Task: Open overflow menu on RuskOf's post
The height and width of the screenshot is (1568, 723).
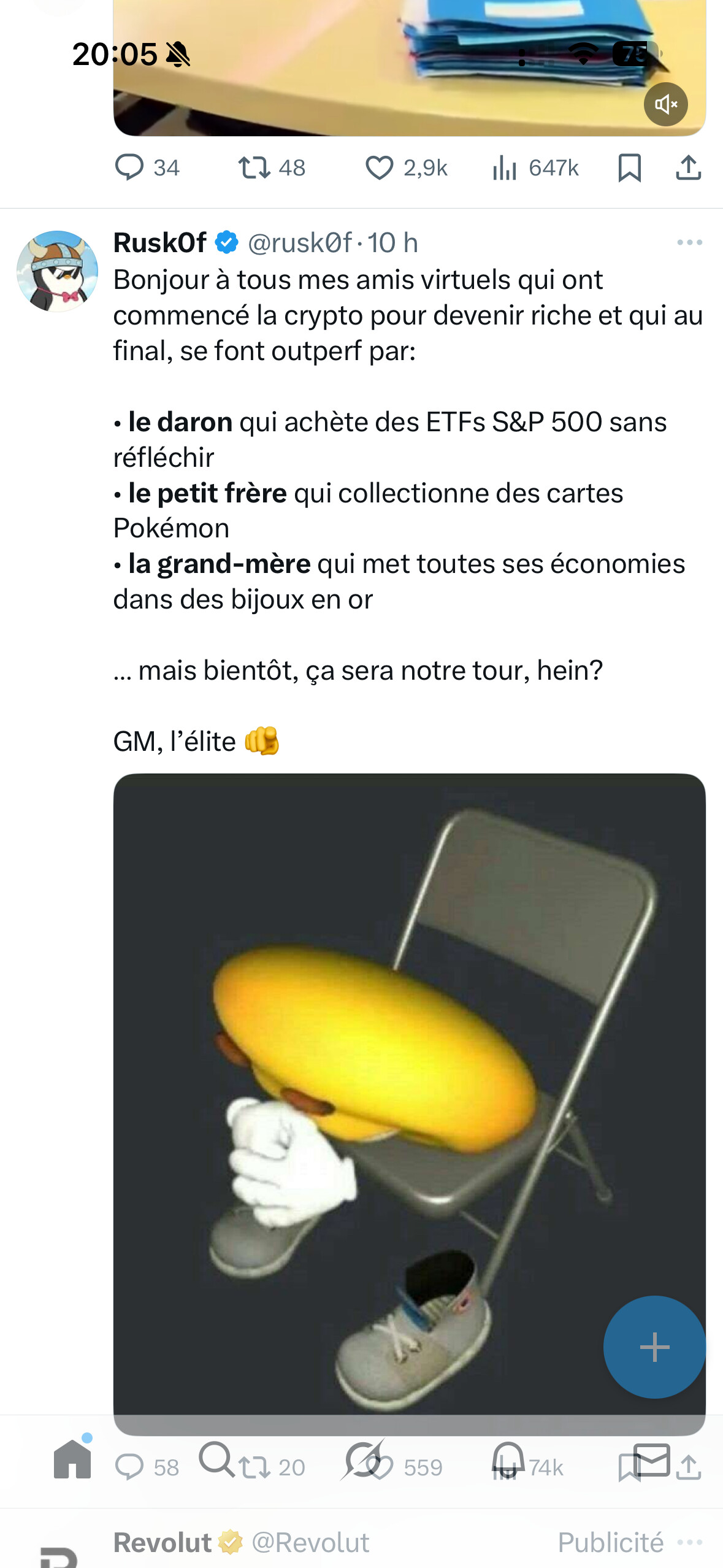Action: pyautogui.click(x=689, y=243)
